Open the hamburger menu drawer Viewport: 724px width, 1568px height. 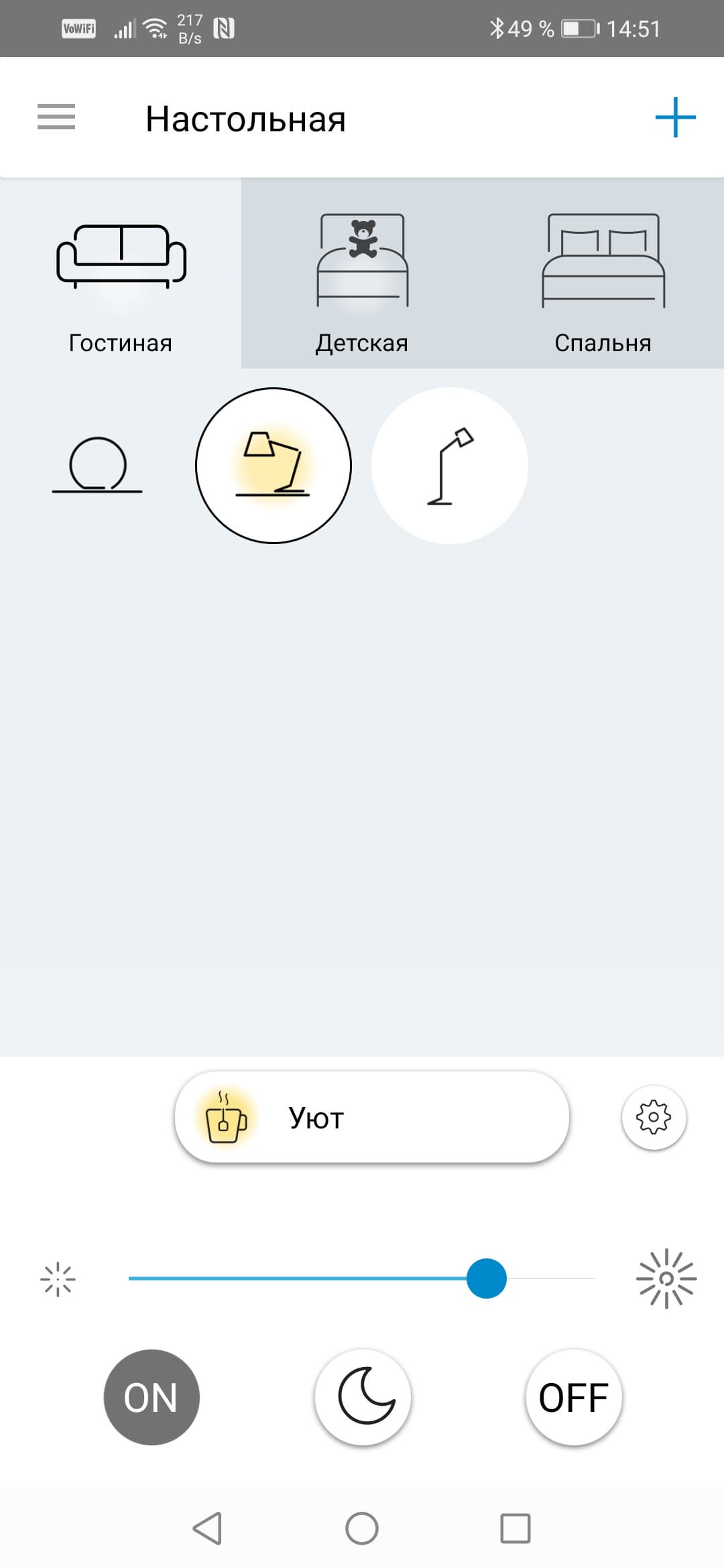click(56, 117)
